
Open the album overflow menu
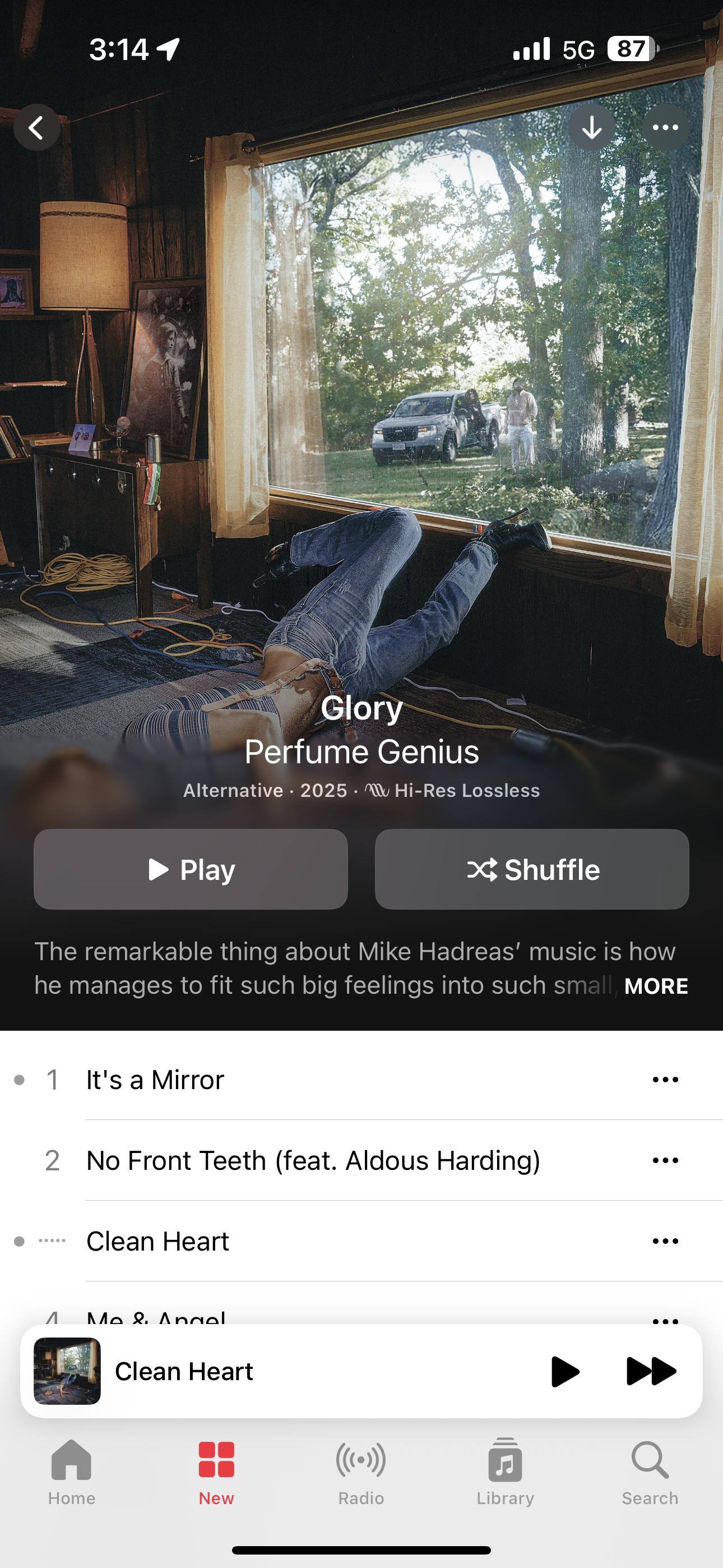click(x=665, y=128)
